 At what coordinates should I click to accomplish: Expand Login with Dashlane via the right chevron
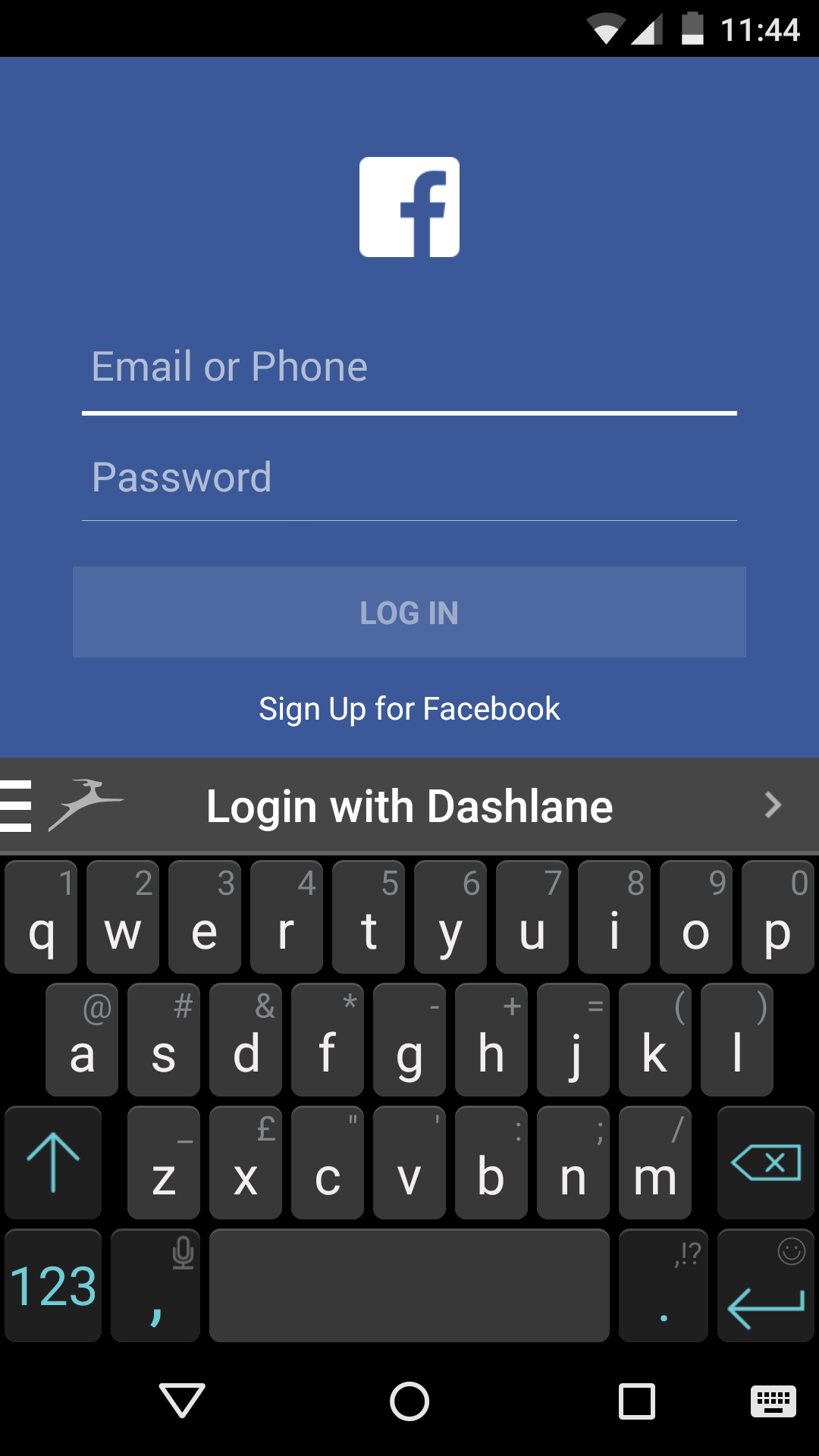click(773, 805)
